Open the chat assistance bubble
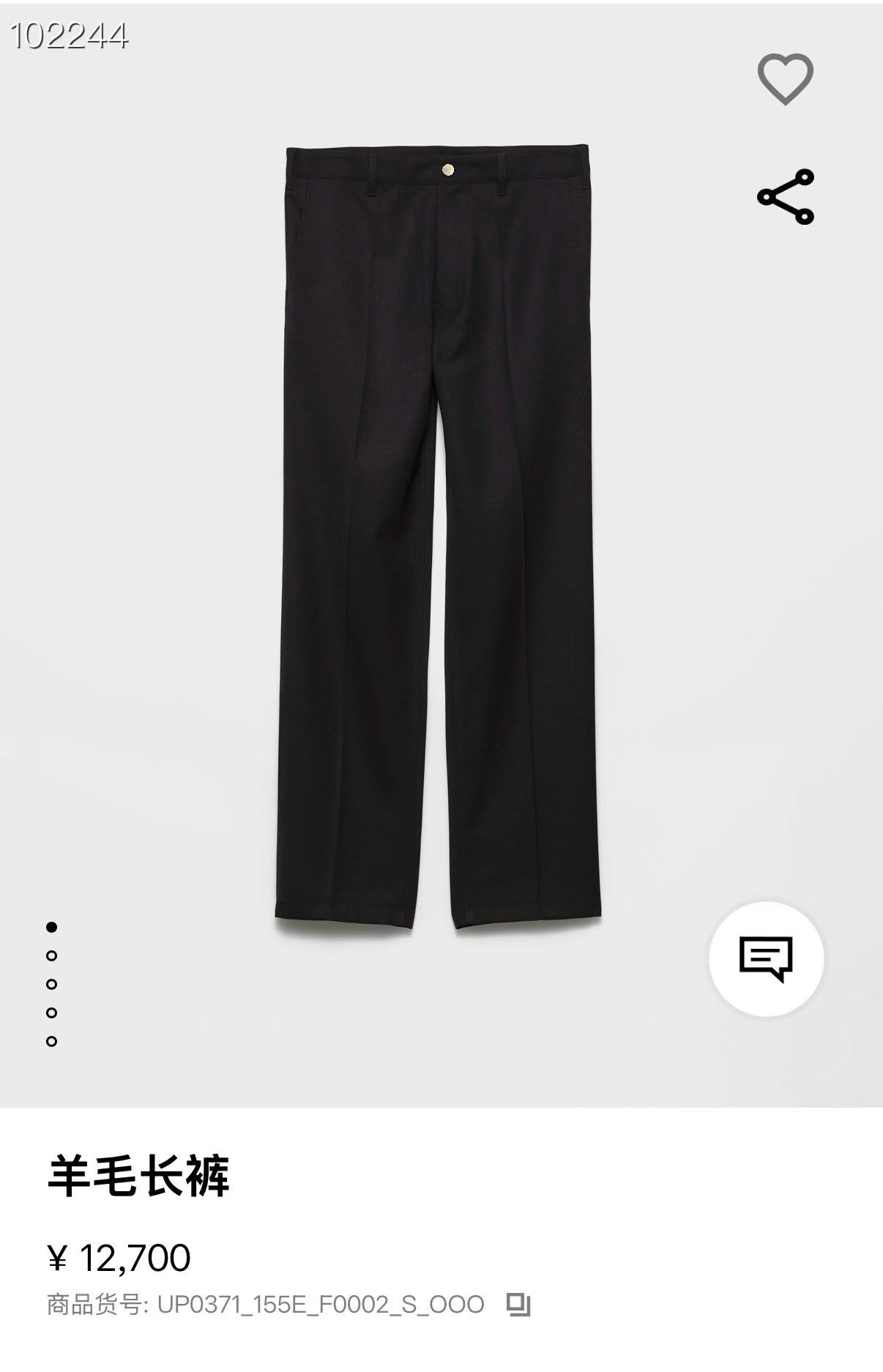 [x=766, y=959]
